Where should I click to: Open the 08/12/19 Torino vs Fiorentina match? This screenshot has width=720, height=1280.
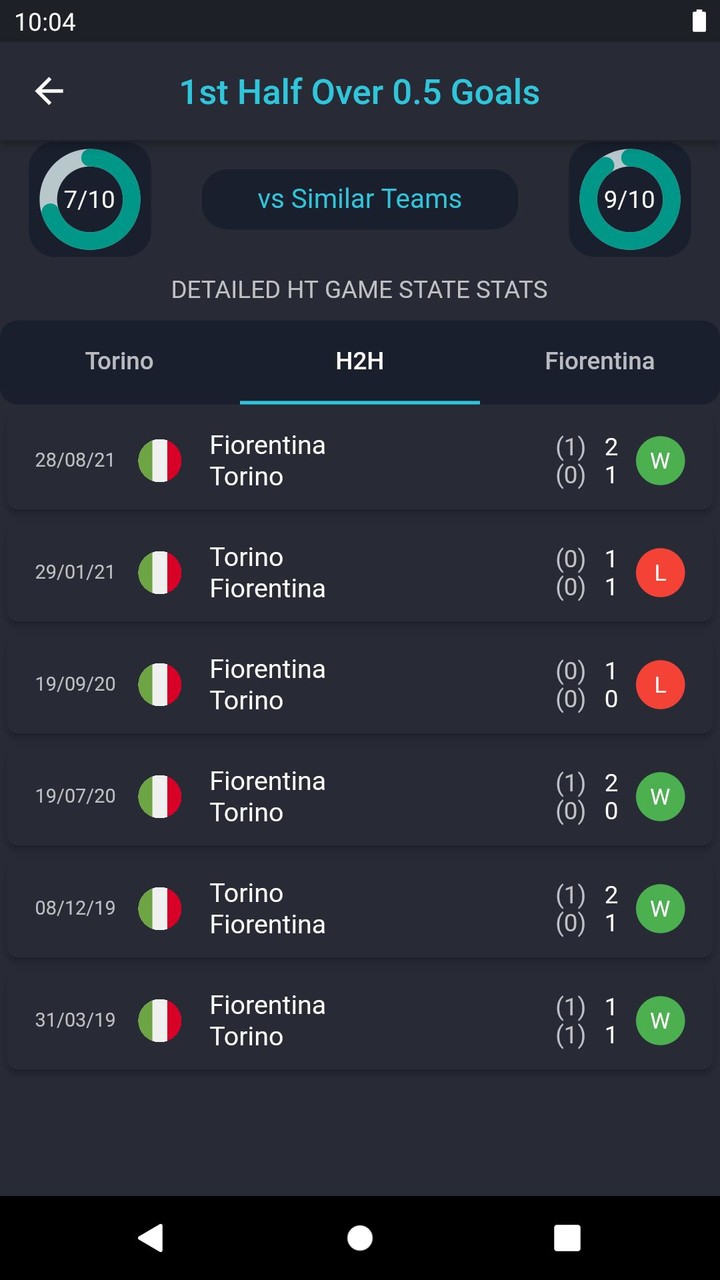360,909
